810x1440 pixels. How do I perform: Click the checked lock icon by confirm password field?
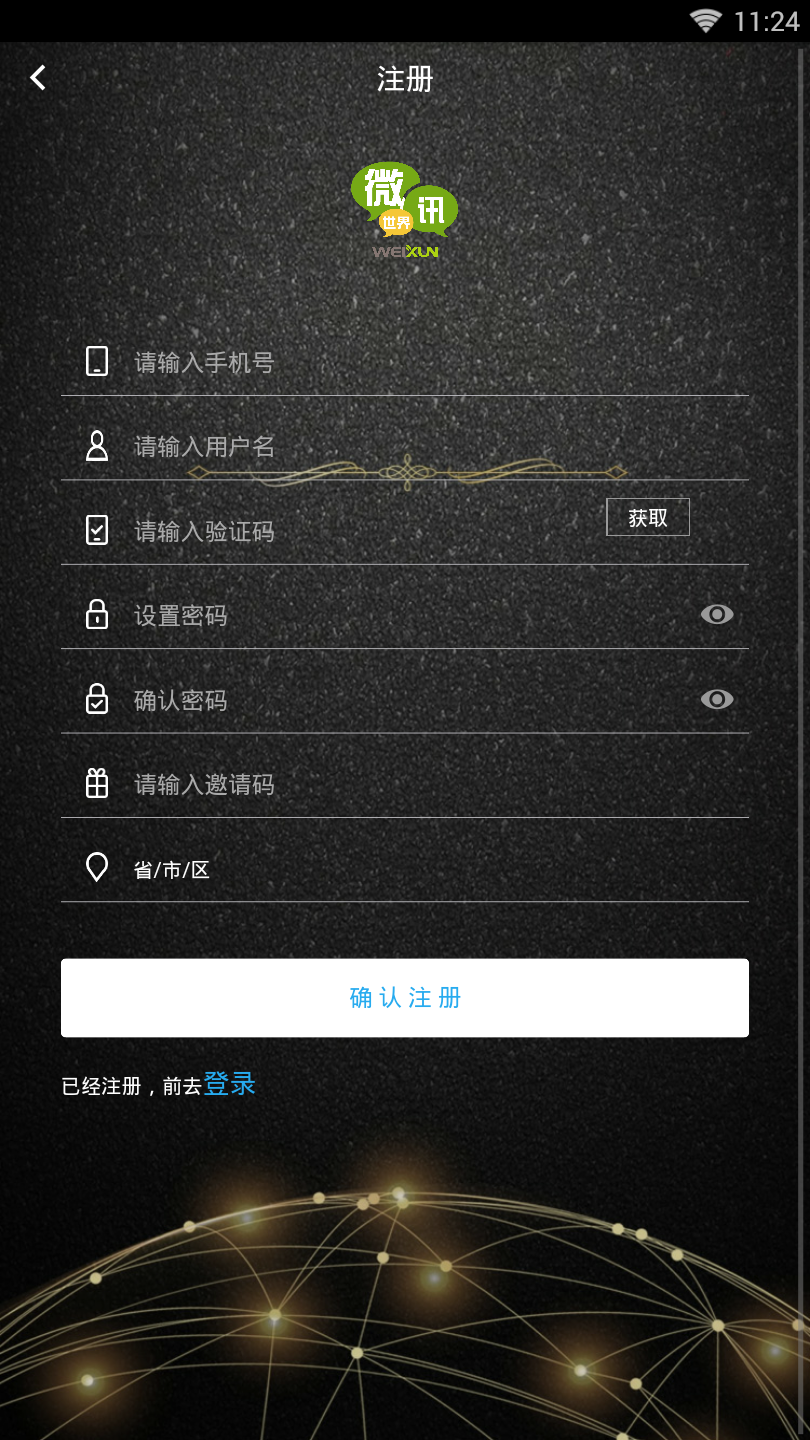point(96,699)
